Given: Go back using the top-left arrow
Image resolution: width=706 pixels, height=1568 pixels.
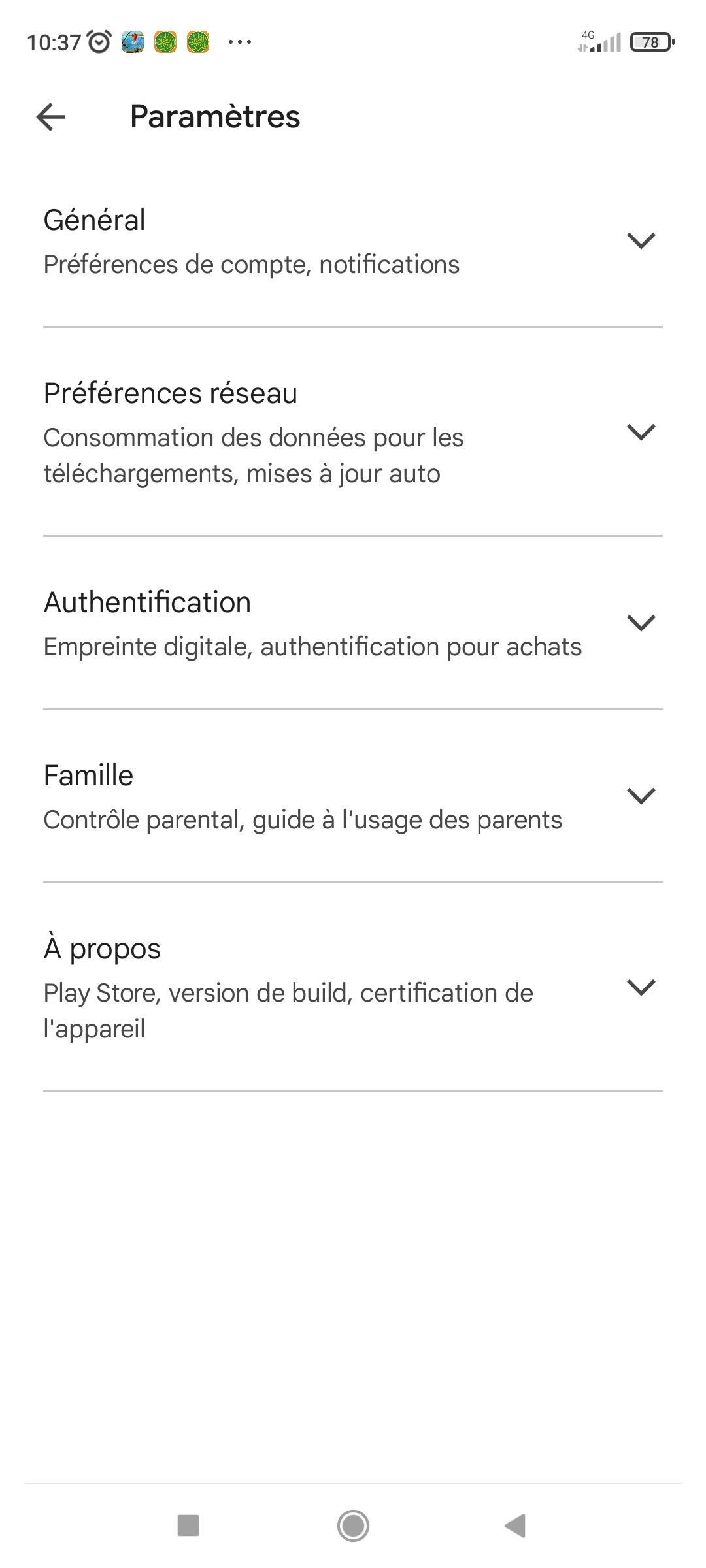Looking at the screenshot, I should [51, 118].
